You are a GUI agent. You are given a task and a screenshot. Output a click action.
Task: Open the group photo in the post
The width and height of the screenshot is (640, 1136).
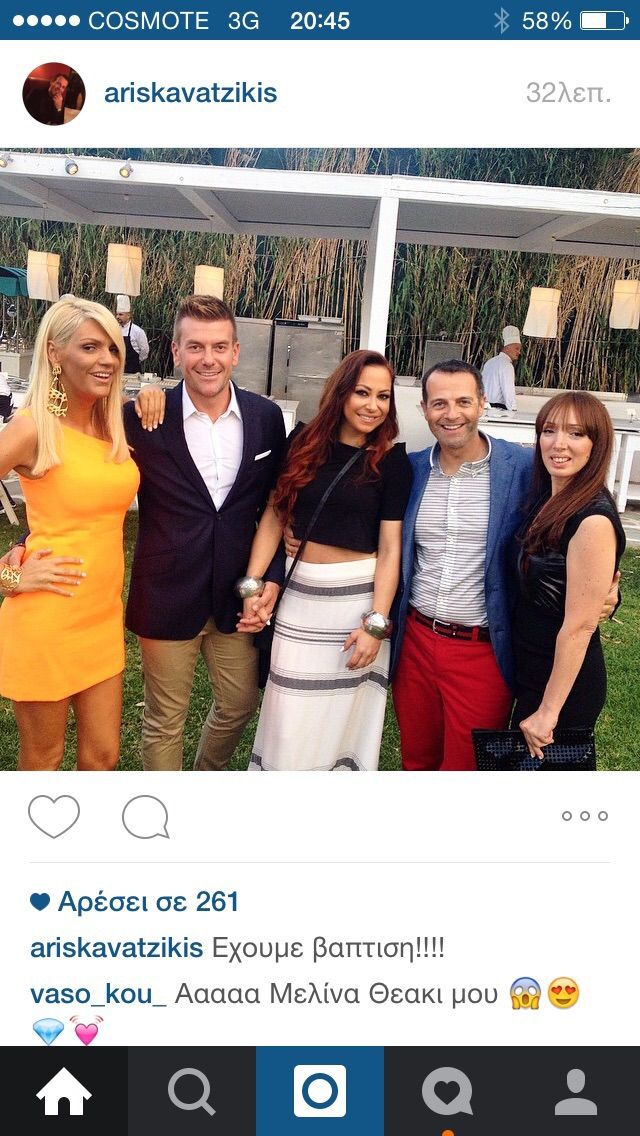pyautogui.click(x=320, y=460)
